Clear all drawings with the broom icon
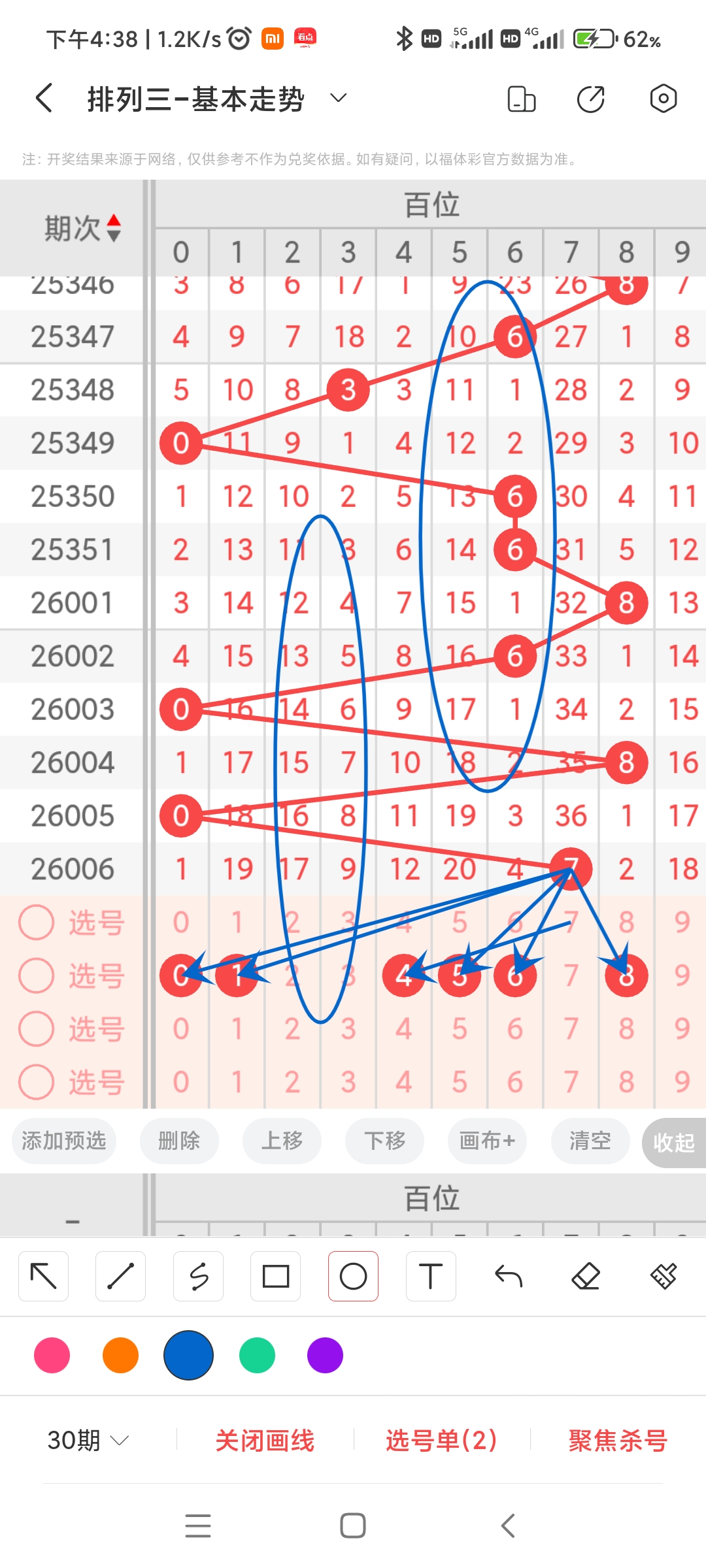Screen dimensions: 706x1568 coord(663,1275)
